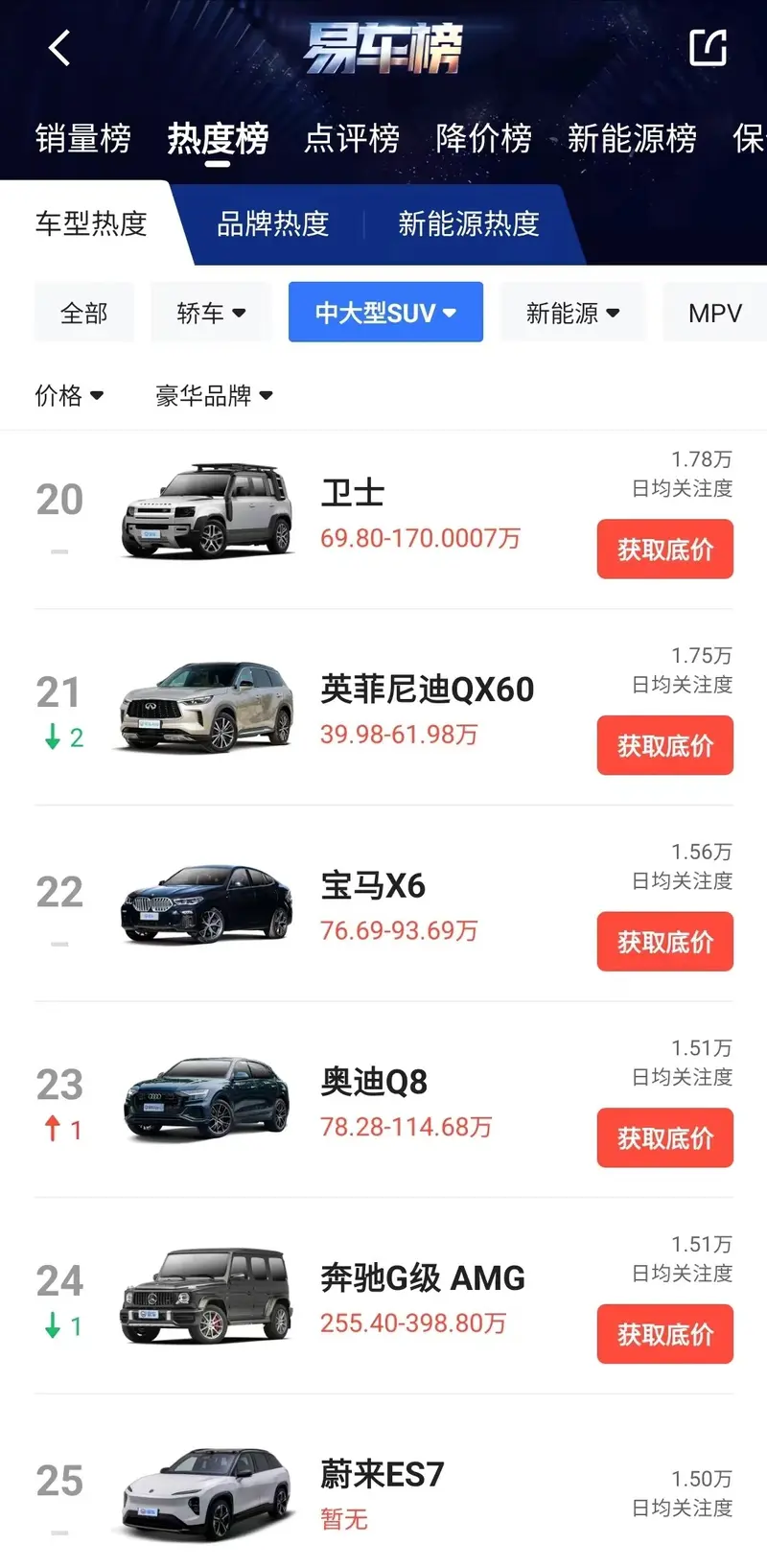Expand the 中大型SUV filter dropdown
This screenshot has height=1568, width=767.
(x=385, y=313)
